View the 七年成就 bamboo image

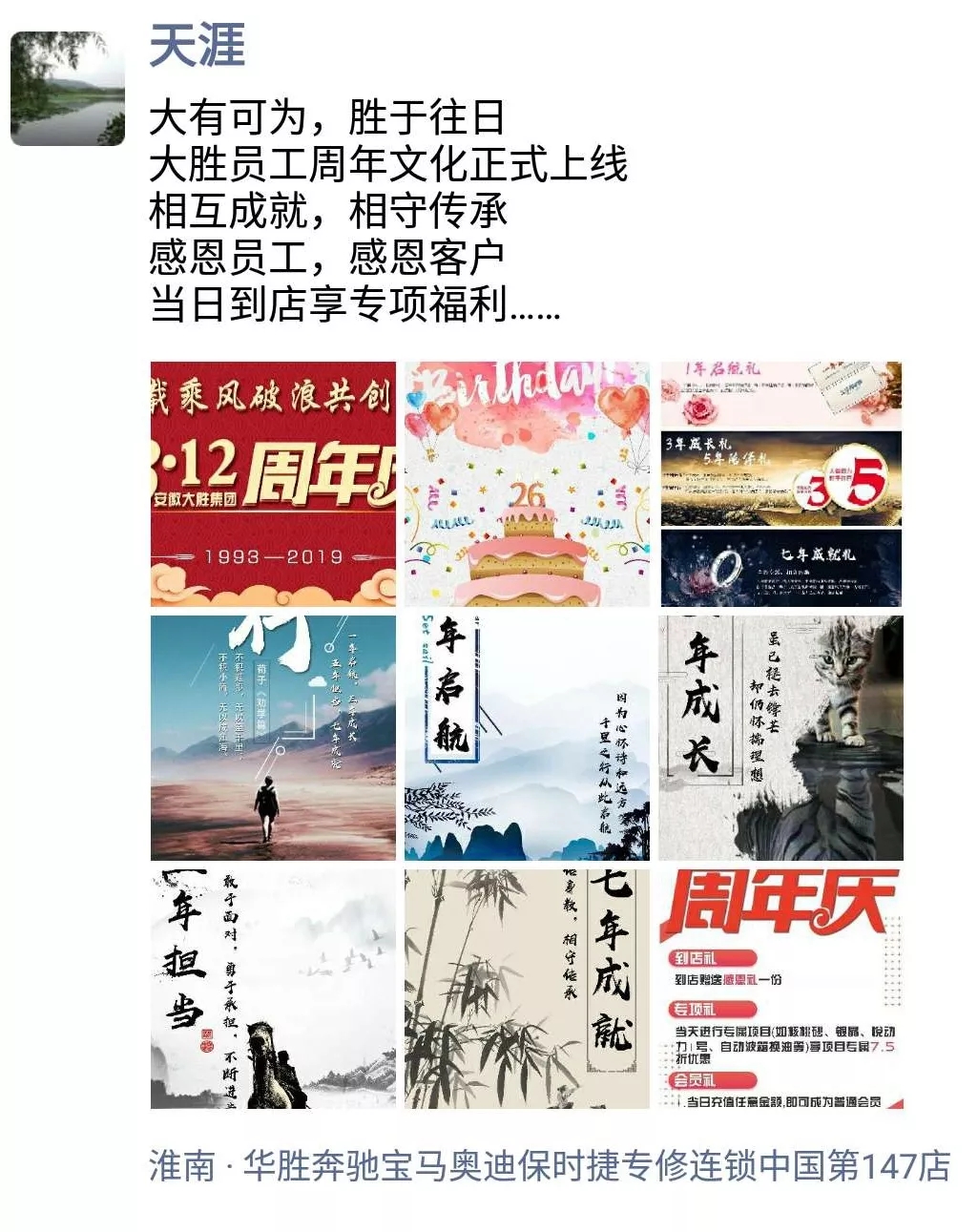[527, 989]
